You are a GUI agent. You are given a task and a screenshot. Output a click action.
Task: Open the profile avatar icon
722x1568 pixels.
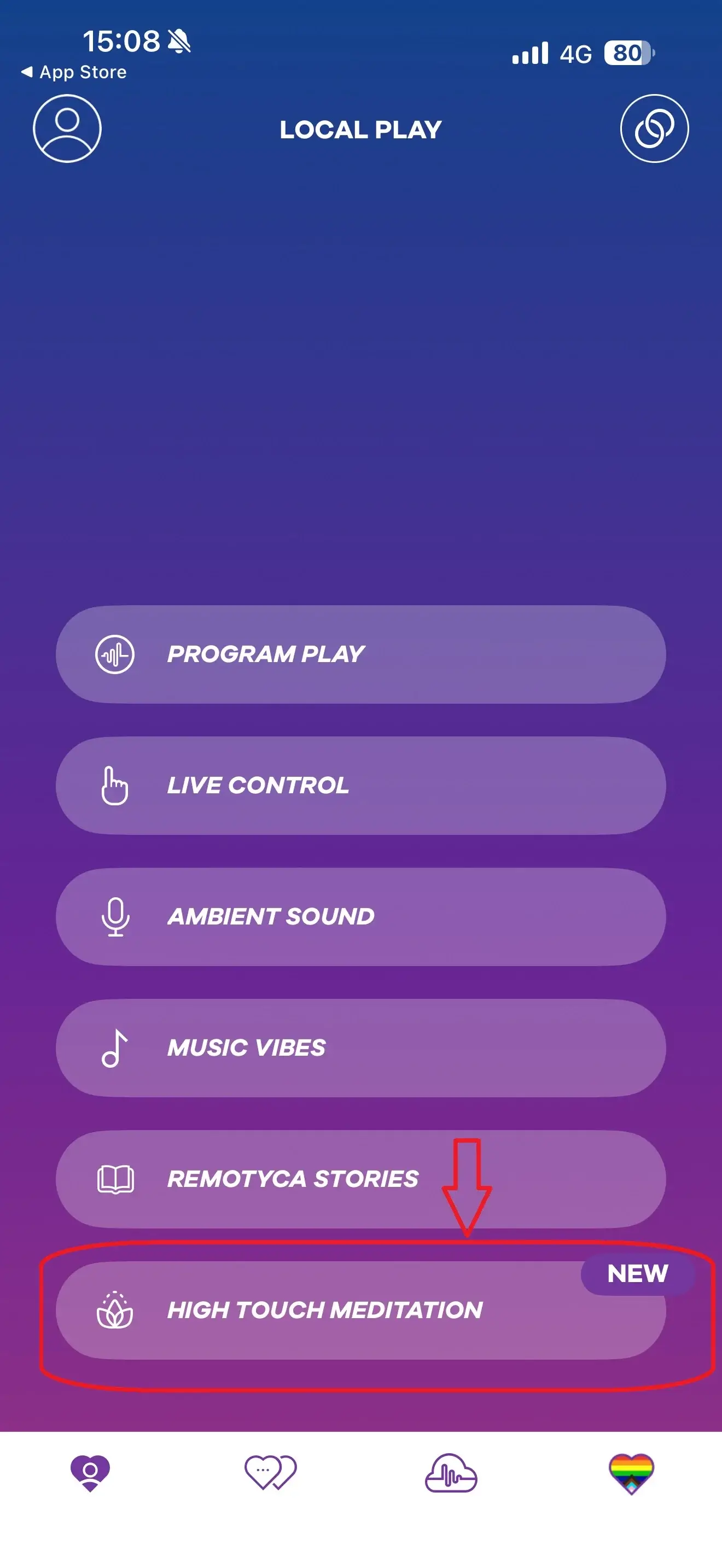(x=67, y=128)
